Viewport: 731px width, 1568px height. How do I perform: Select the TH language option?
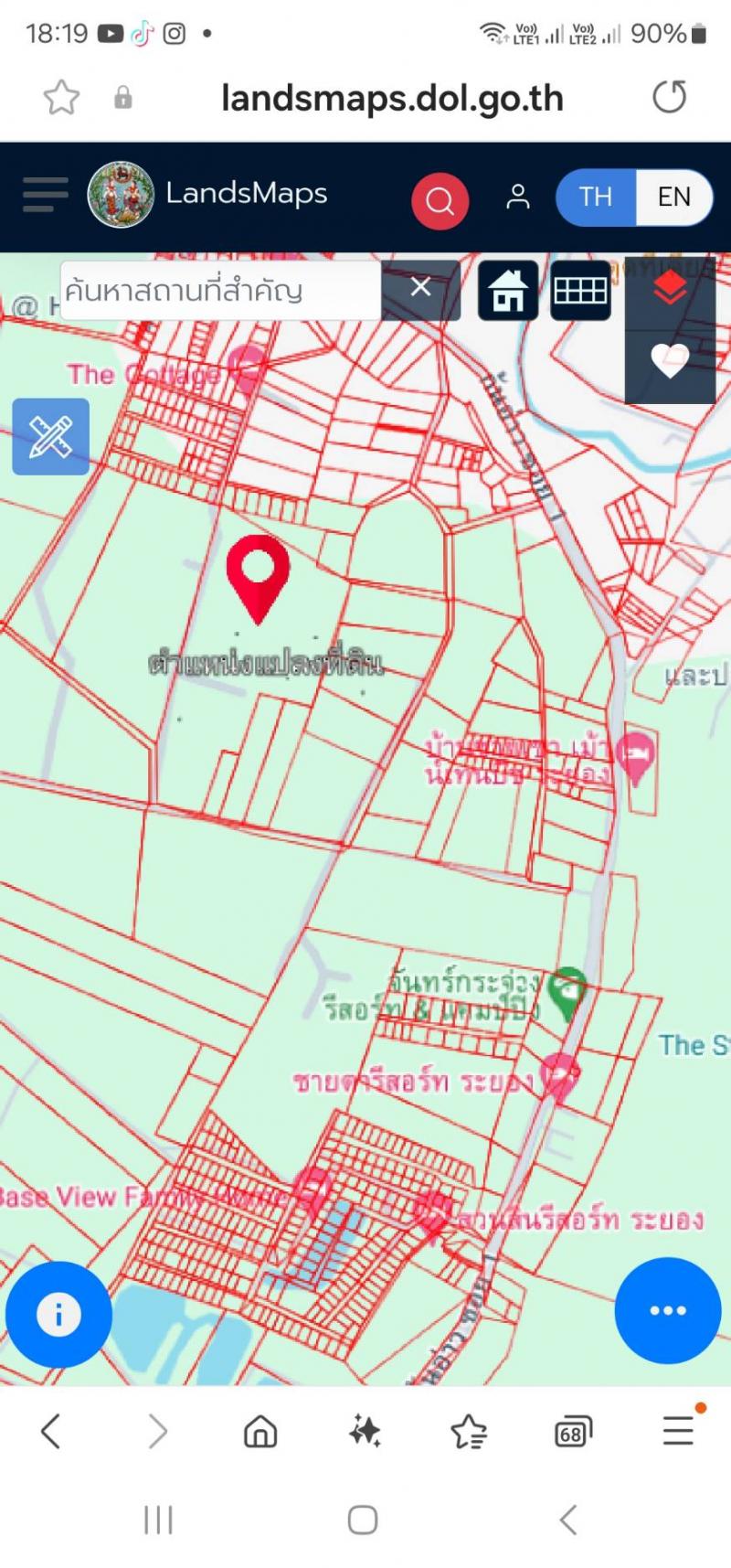click(x=596, y=197)
